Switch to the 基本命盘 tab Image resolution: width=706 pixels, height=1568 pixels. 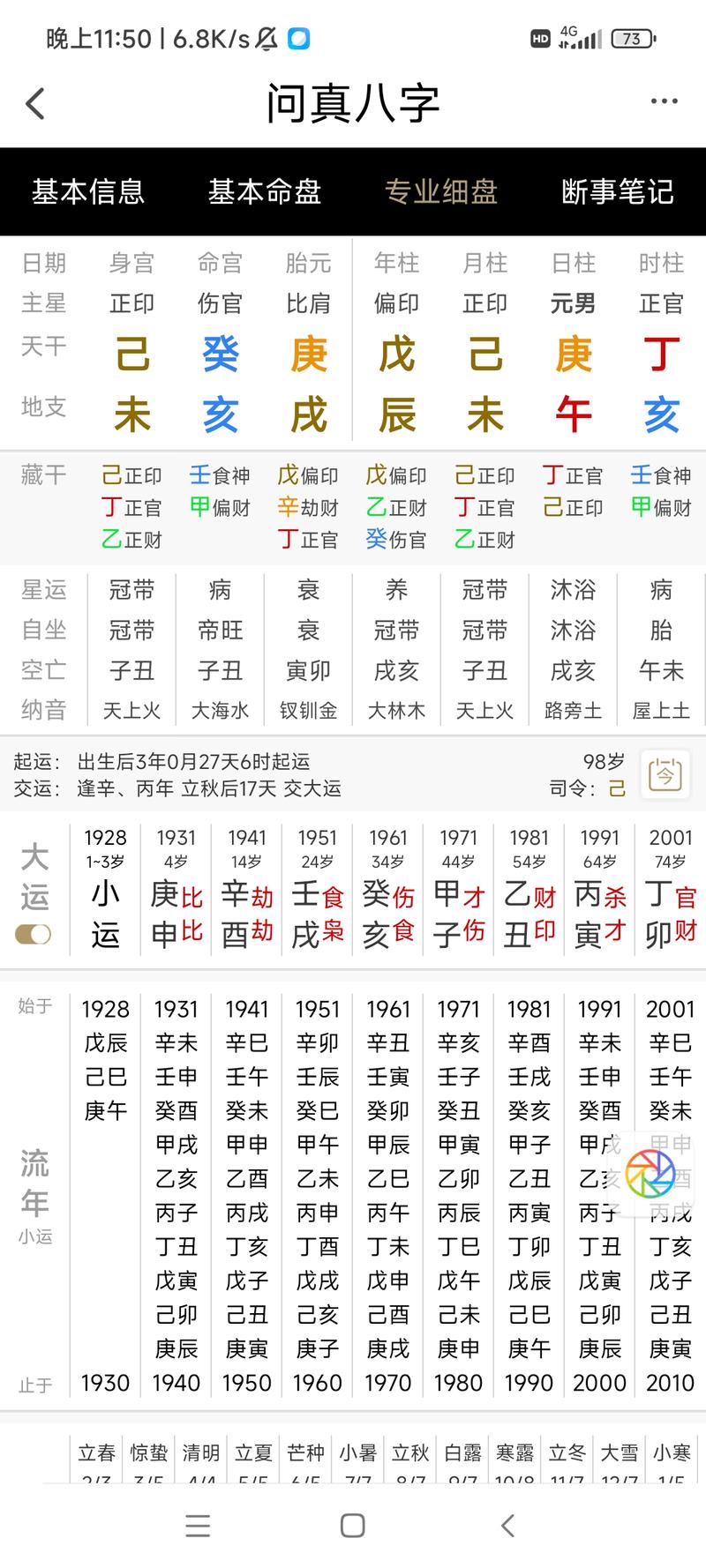click(265, 191)
